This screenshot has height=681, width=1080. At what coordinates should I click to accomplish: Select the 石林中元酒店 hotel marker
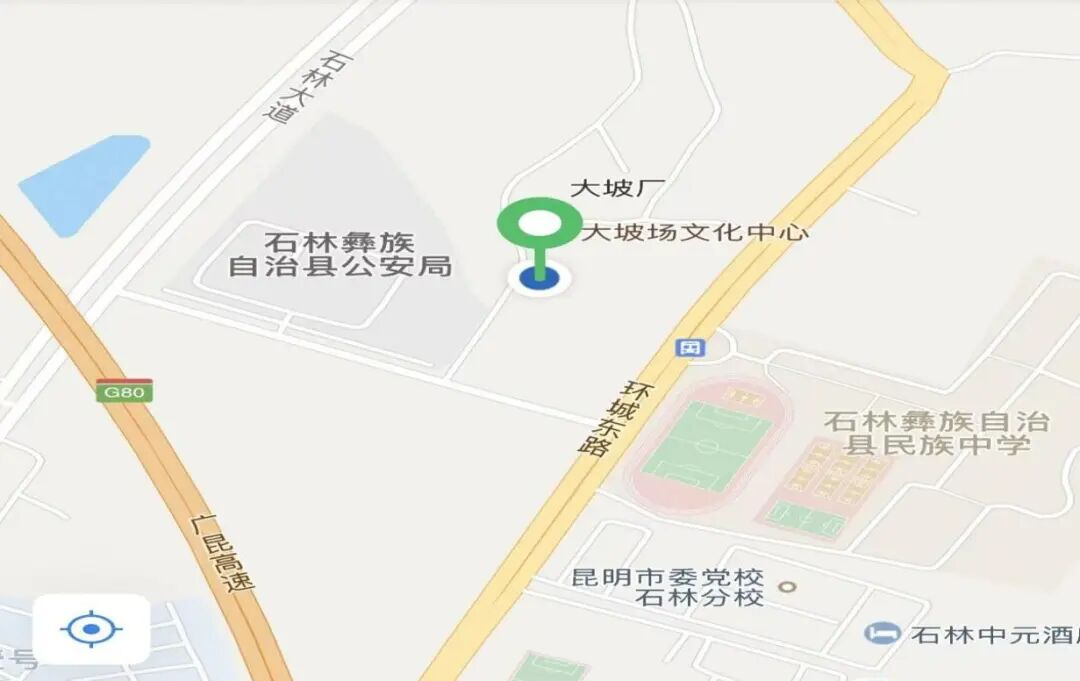tap(881, 634)
